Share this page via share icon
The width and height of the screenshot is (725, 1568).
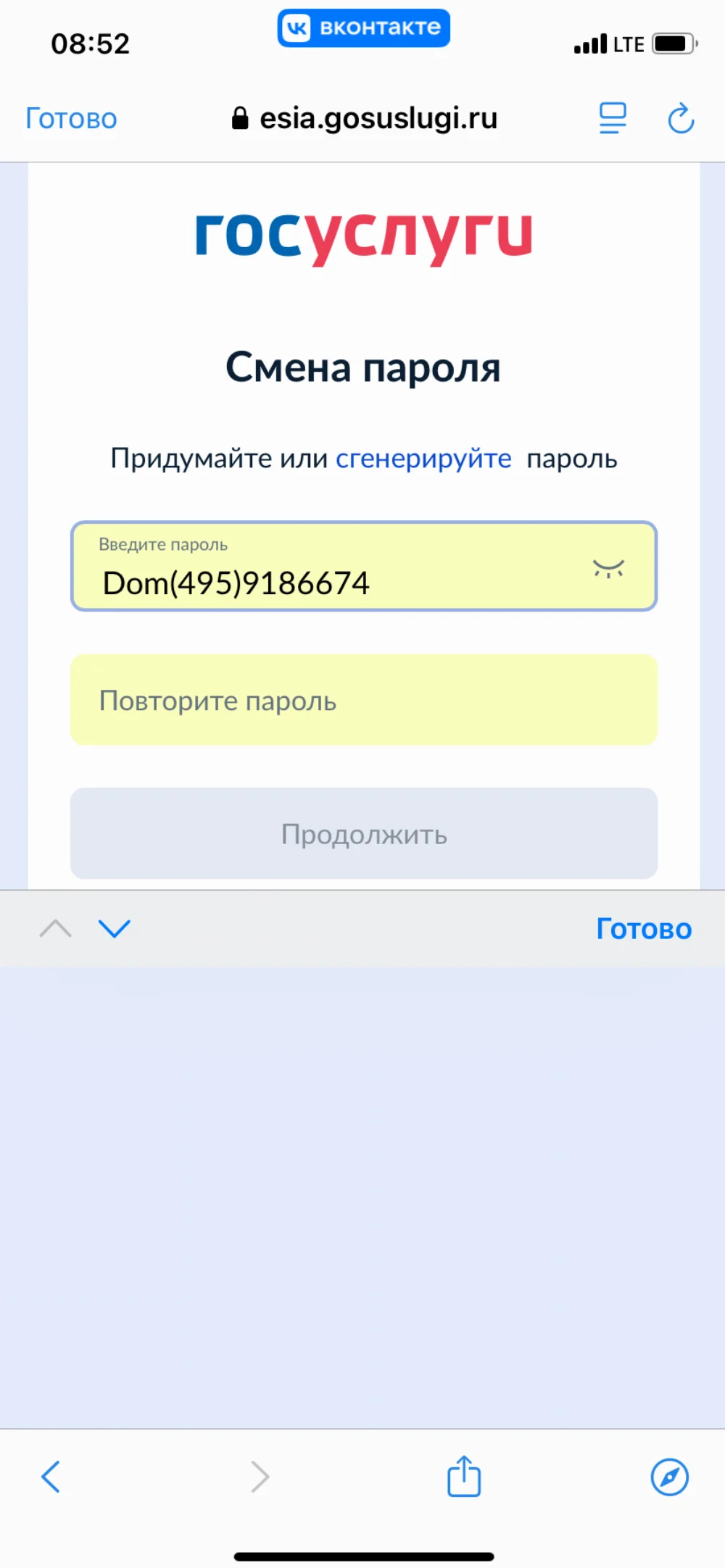click(x=464, y=1475)
